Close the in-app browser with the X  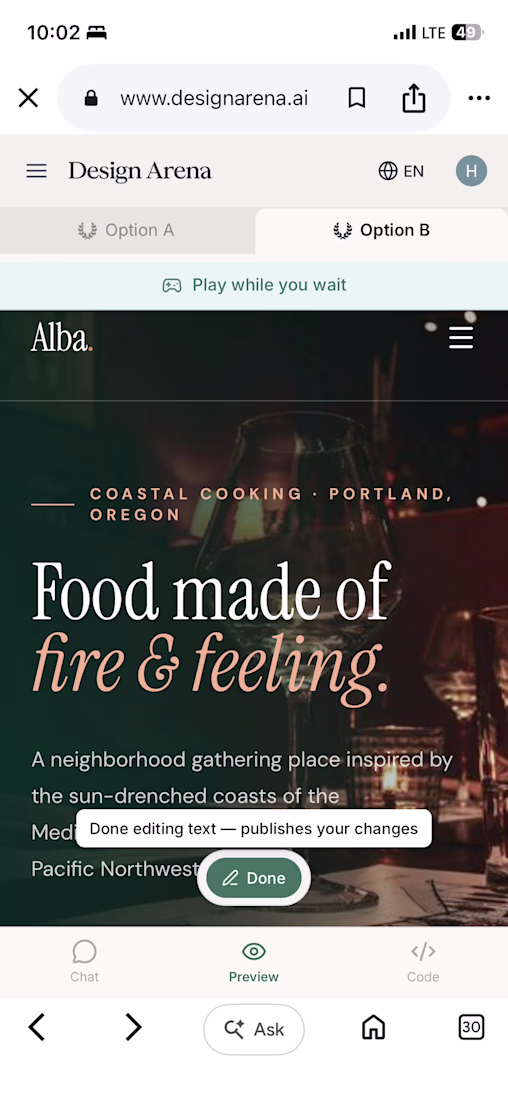pyautogui.click(x=28, y=98)
